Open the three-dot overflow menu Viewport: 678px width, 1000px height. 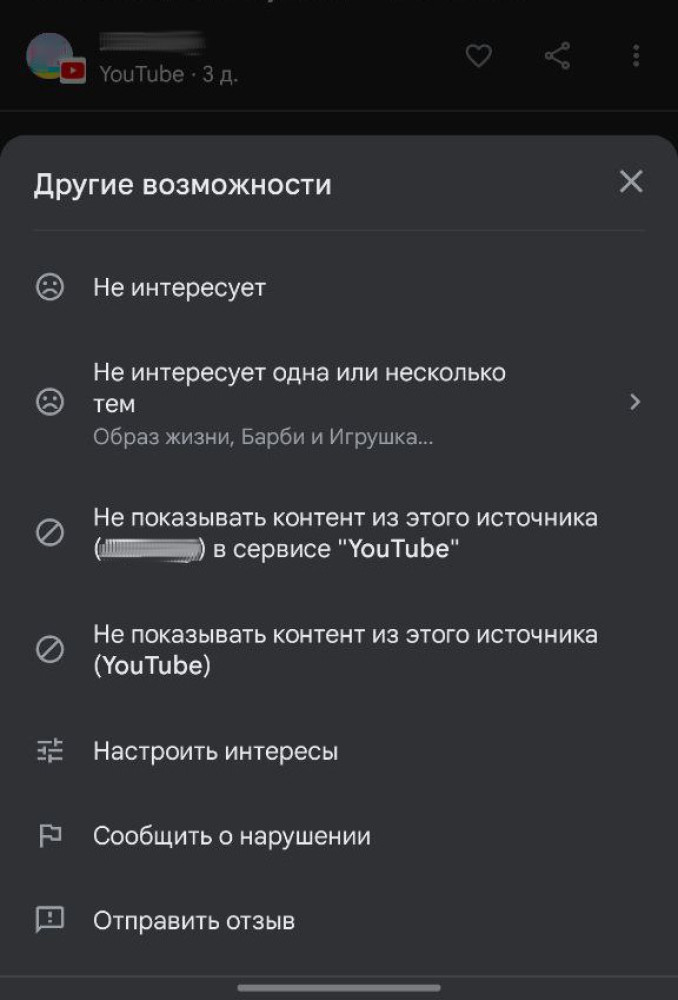[636, 56]
